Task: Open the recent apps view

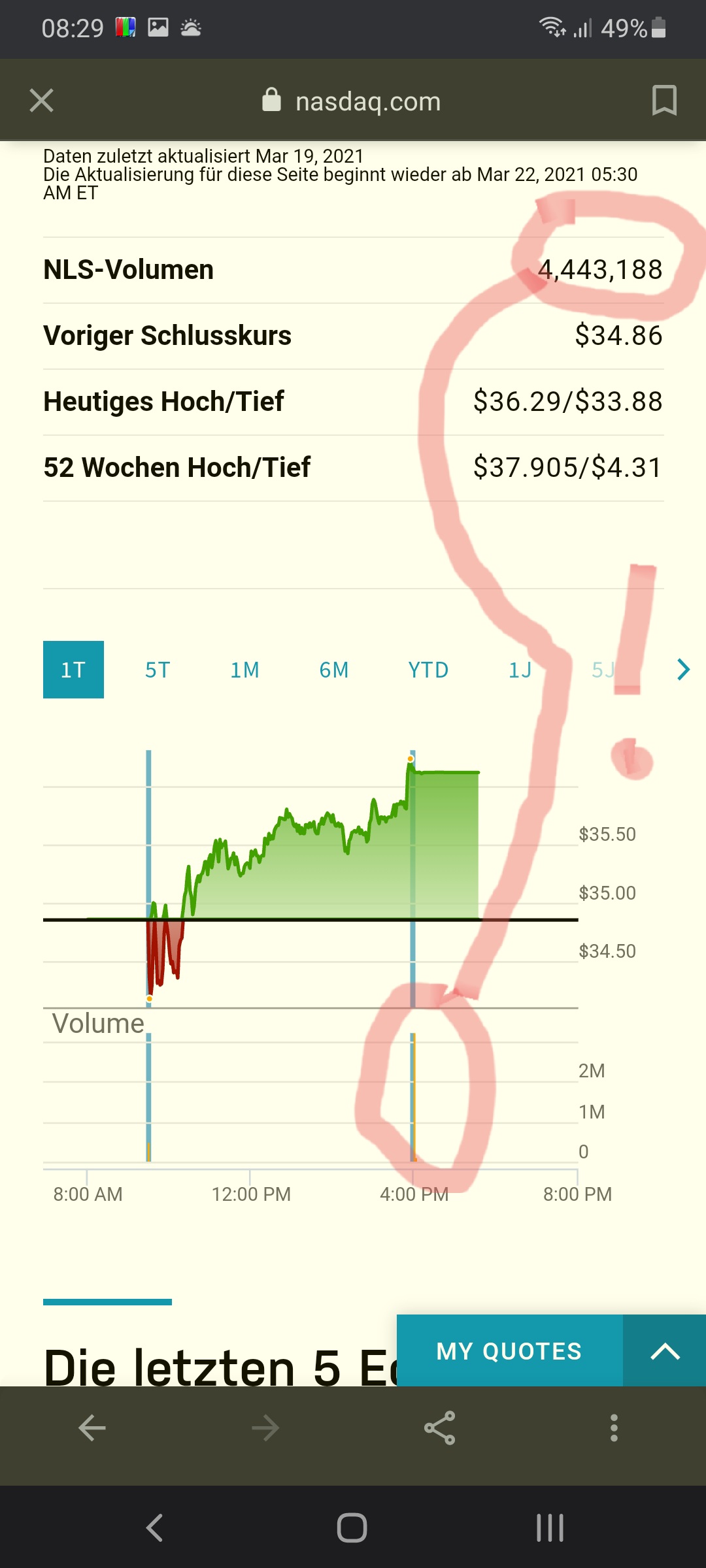Action: pos(550,1528)
